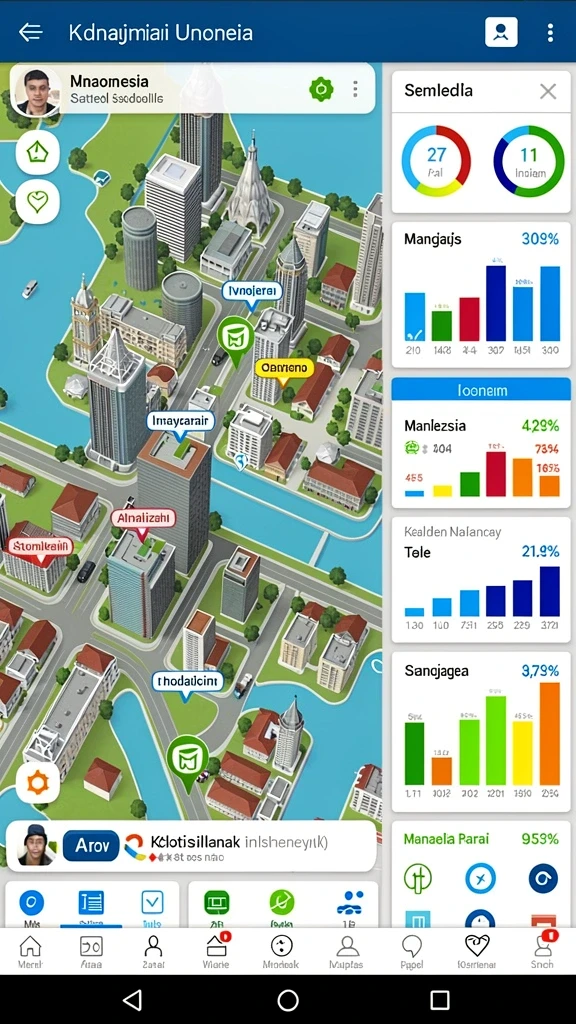The height and width of the screenshot is (1024, 576).
Task: Go back using the top-left arrow
Action: [x=31, y=32]
